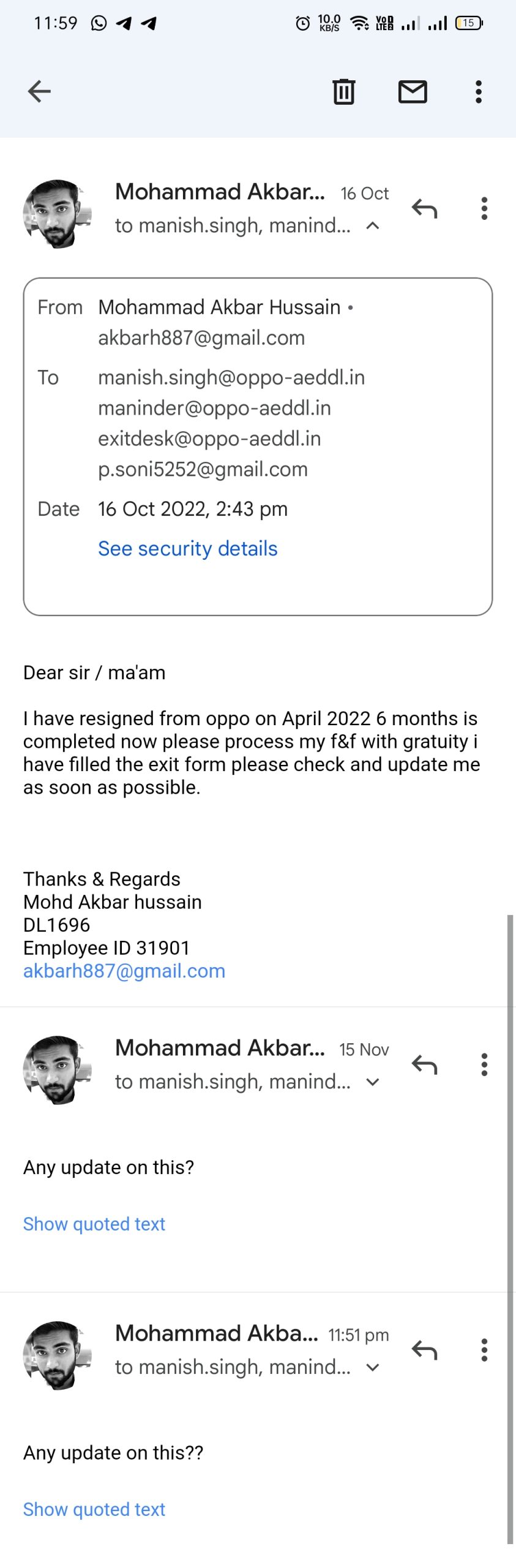See security details of the email
516x1568 pixels.
187,548
